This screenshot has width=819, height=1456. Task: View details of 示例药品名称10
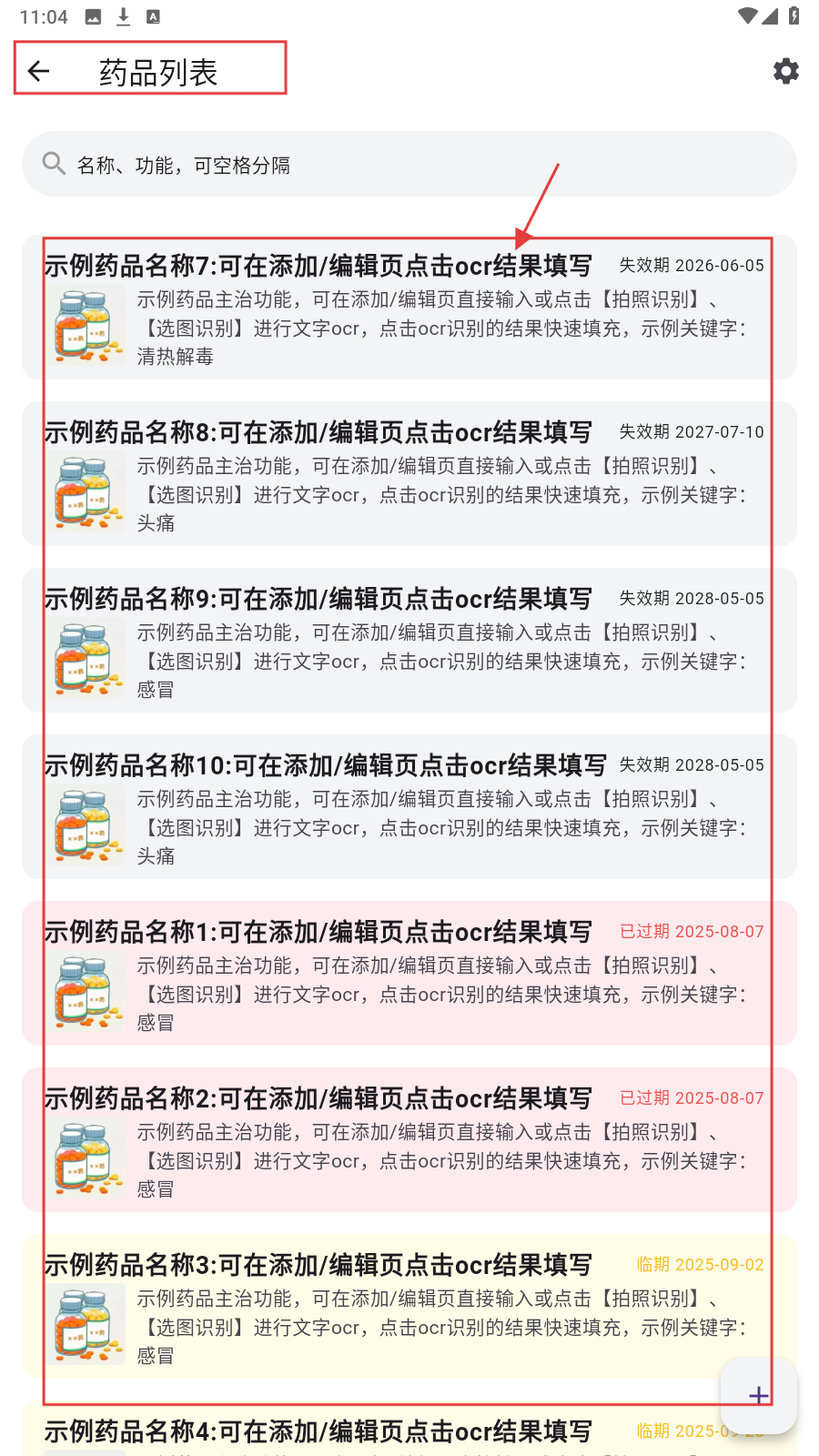409,808
